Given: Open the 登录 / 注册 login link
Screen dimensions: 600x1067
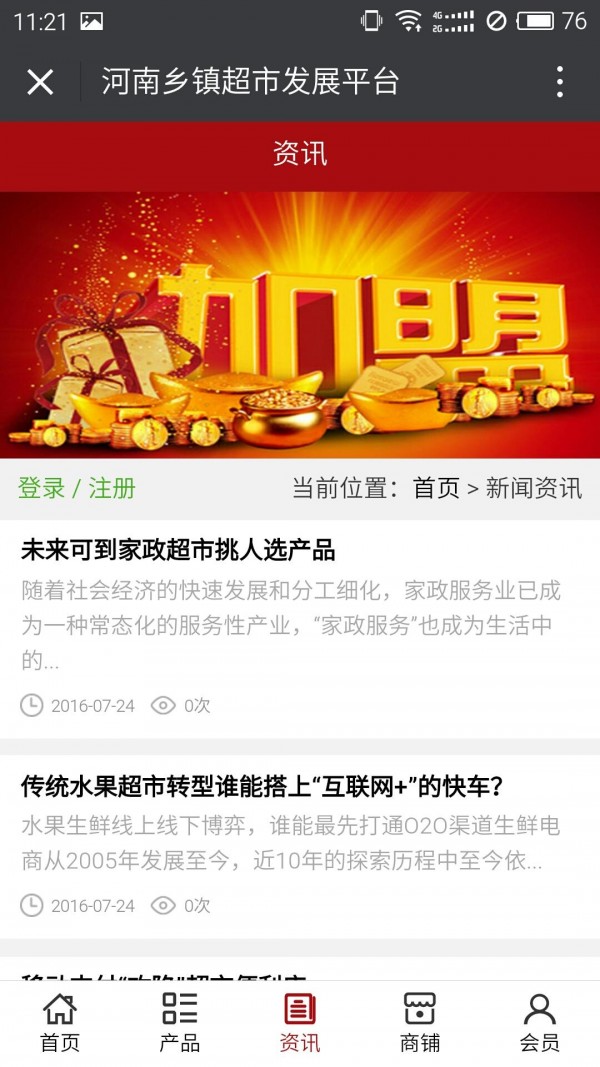Looking at the screenshot, I should coord(77,488).
